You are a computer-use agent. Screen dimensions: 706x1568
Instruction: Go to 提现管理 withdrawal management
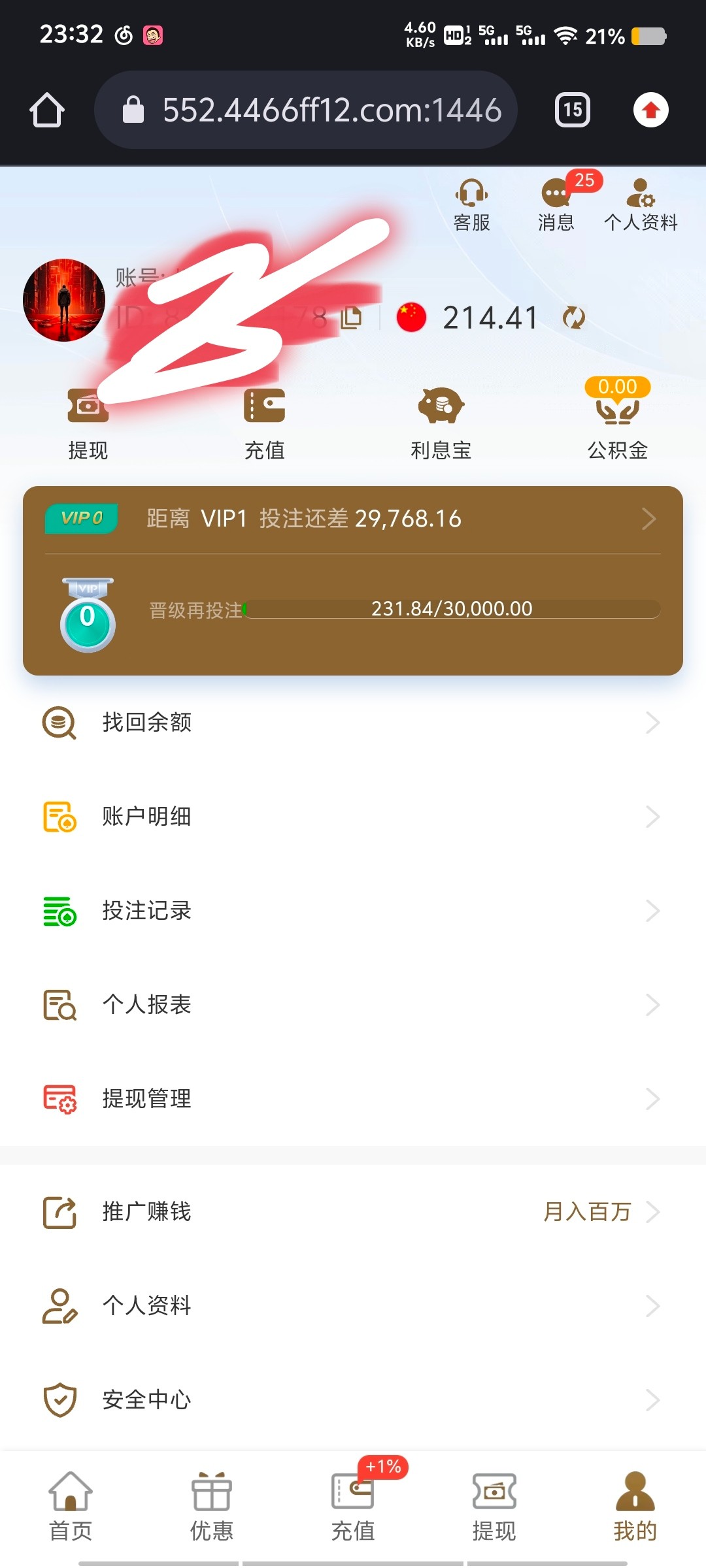353,1099
